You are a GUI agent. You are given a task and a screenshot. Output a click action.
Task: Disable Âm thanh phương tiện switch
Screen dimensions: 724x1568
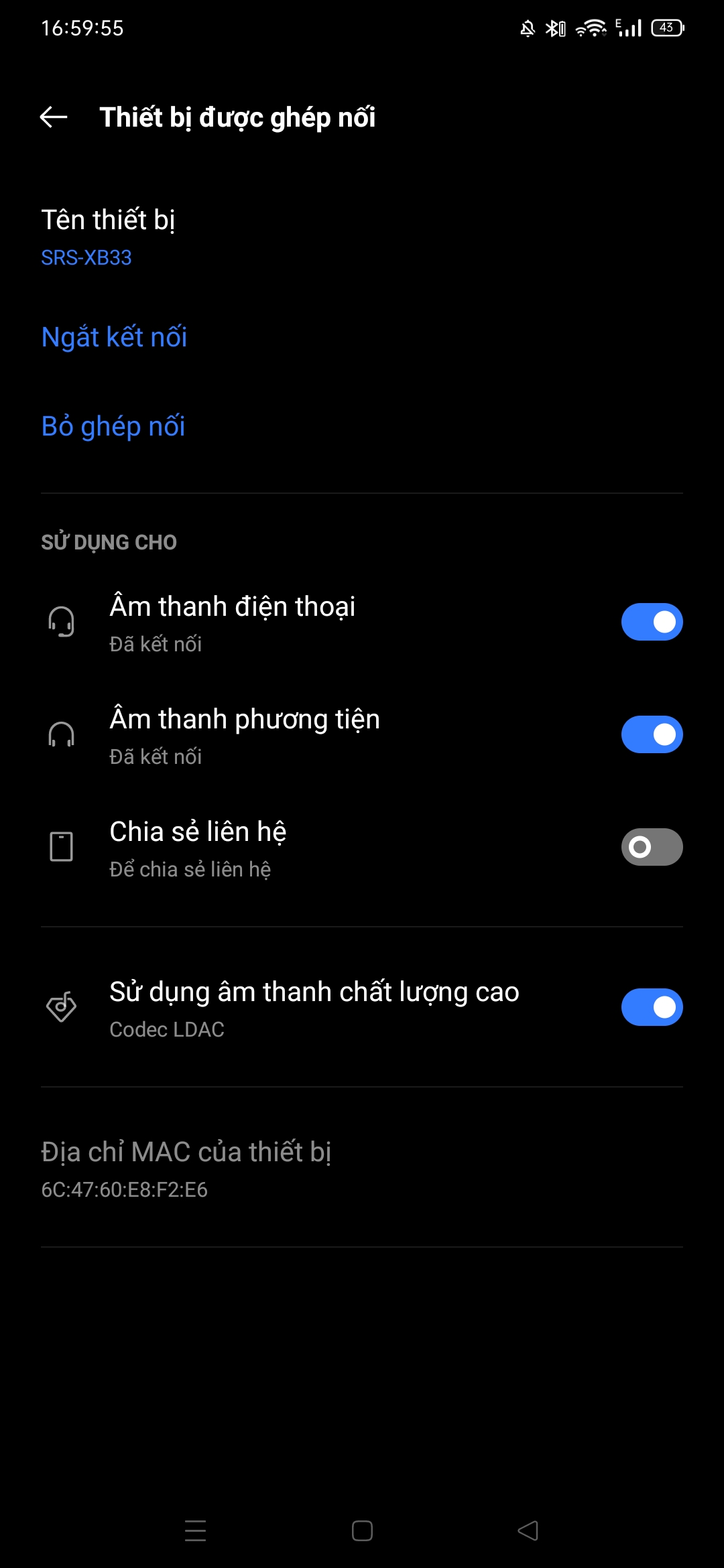[x=652, y=734]
